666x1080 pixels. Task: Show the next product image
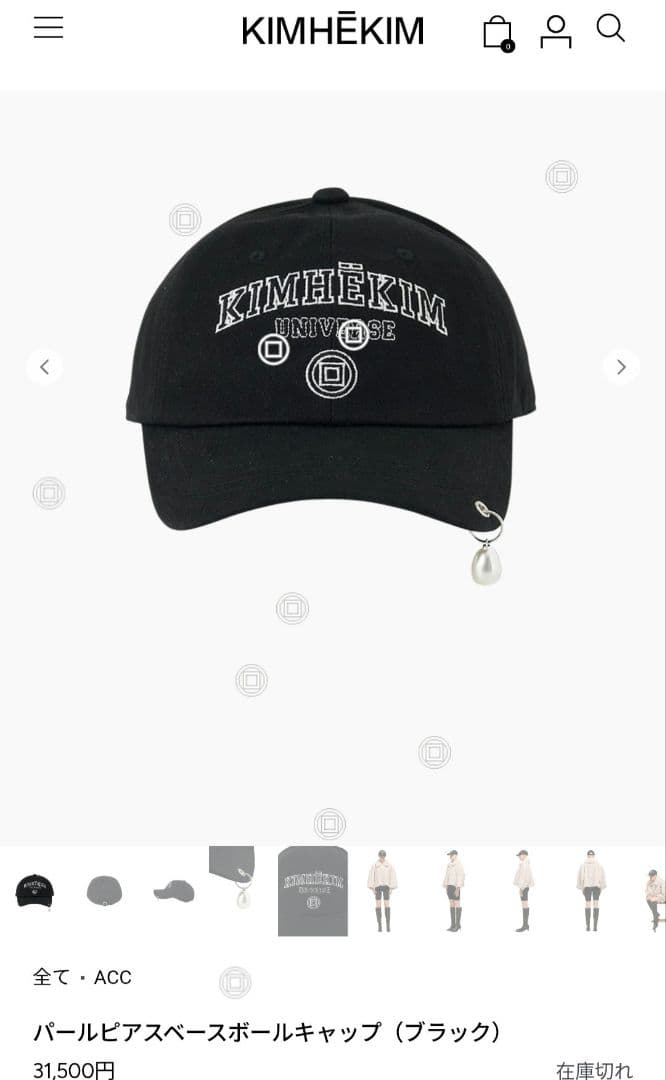tap(621, 367)
